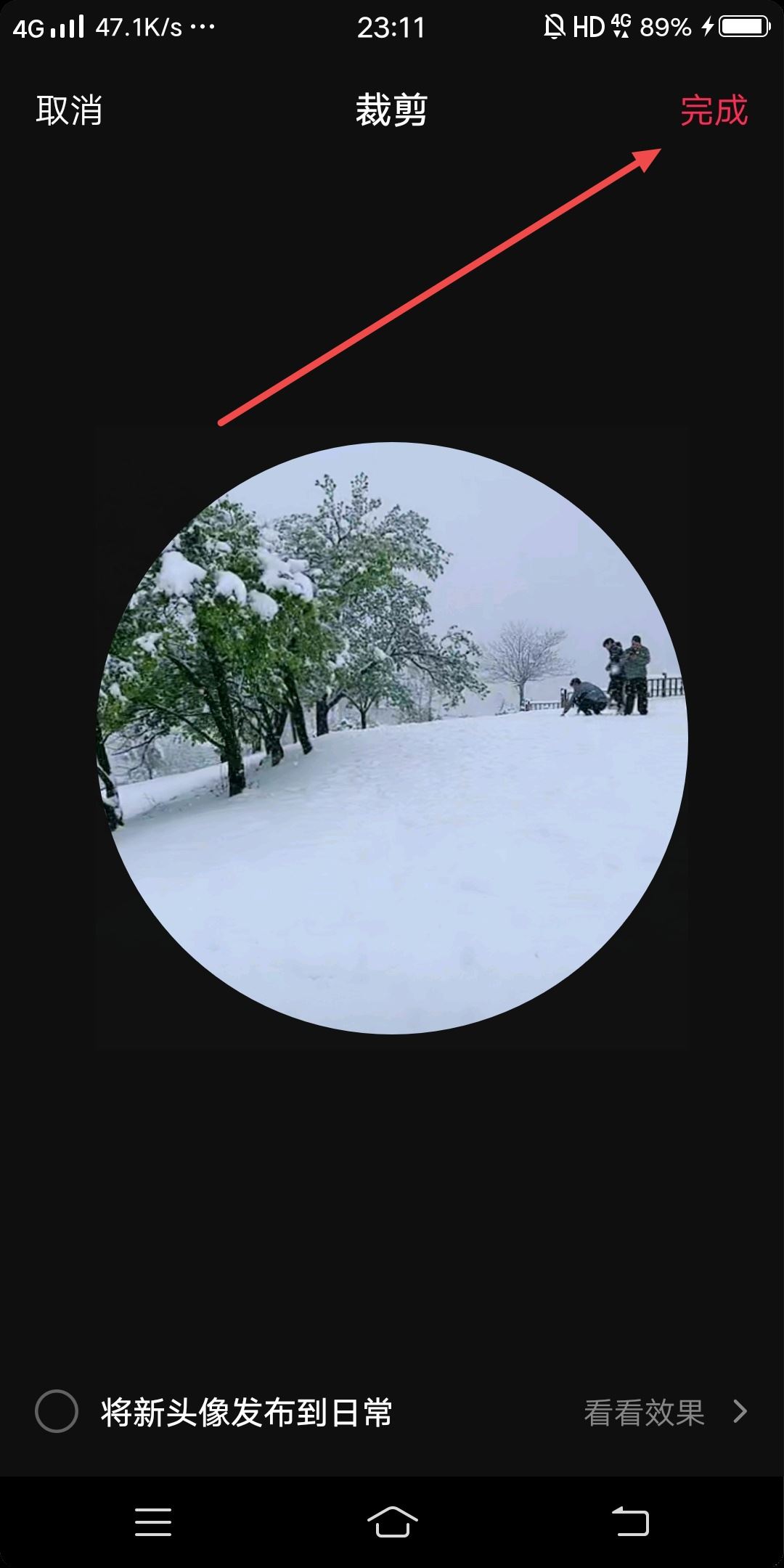The width and height of the screenshot is (784, 1568).
Task: Check 将新头像发布到日常 option
Action: click(x=57, y=1411)
